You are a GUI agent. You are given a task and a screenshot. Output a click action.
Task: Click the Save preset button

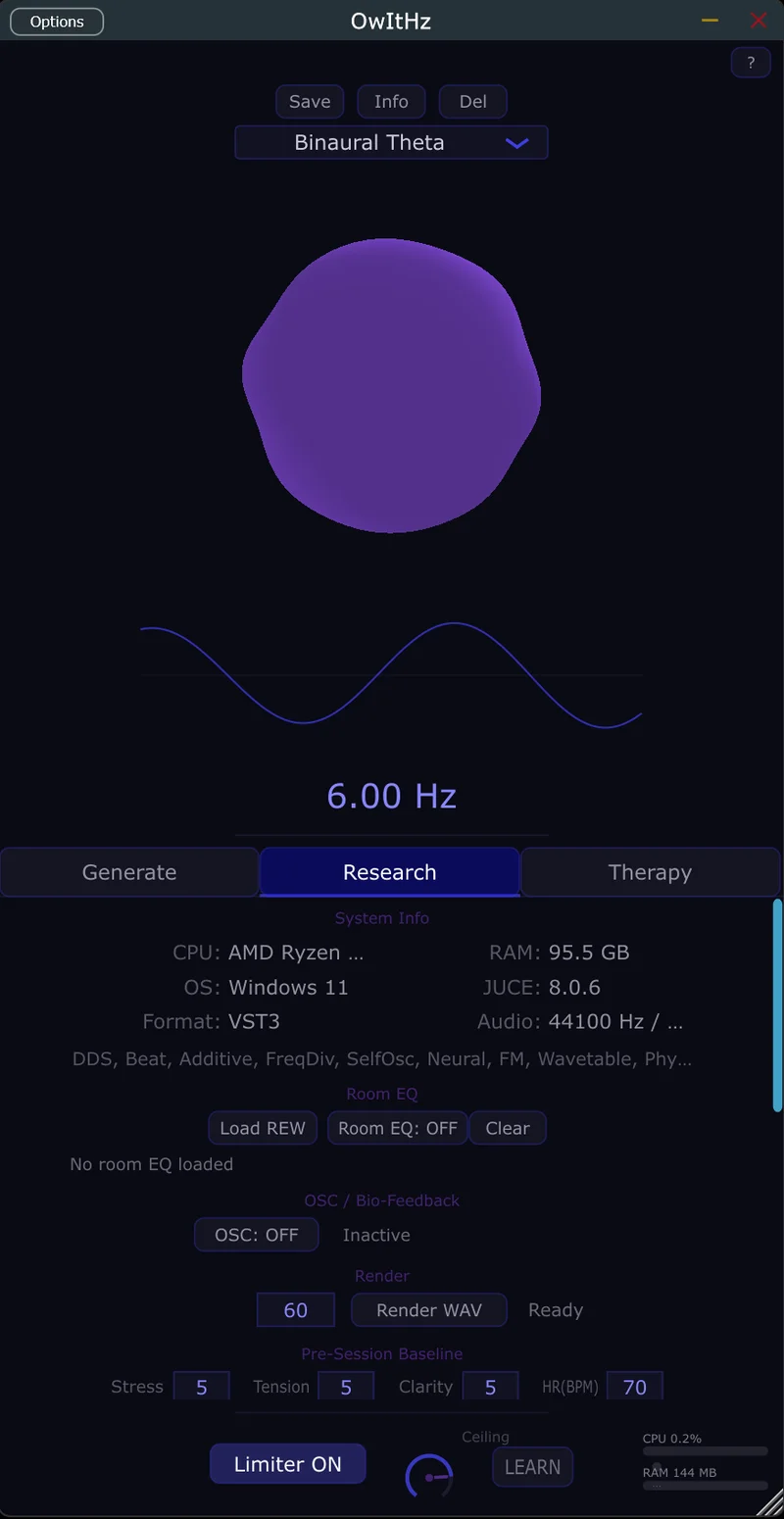click(309, 101)
